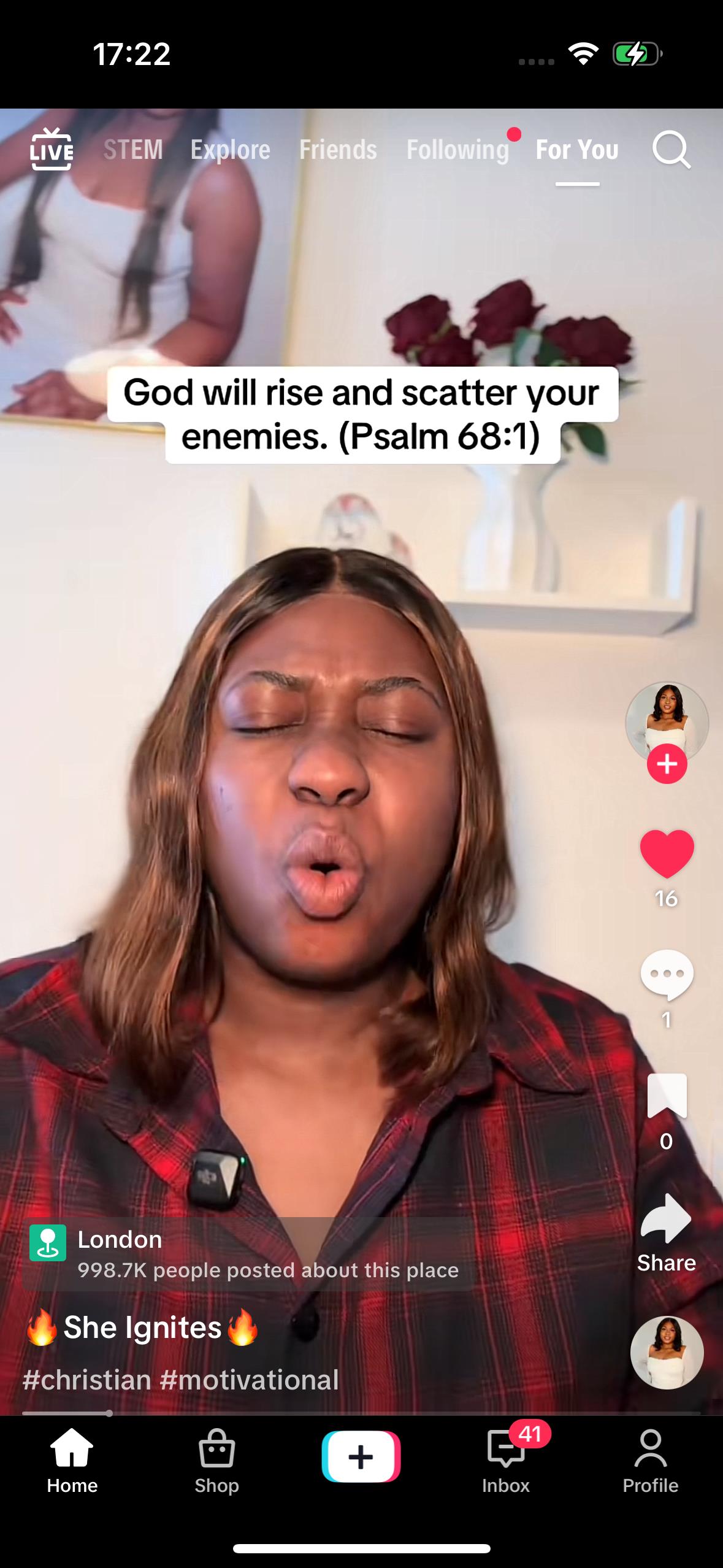The width and height of the screenshot is (723, 1568).
Task: Like this video with the heart
Action: pos(667,853)
